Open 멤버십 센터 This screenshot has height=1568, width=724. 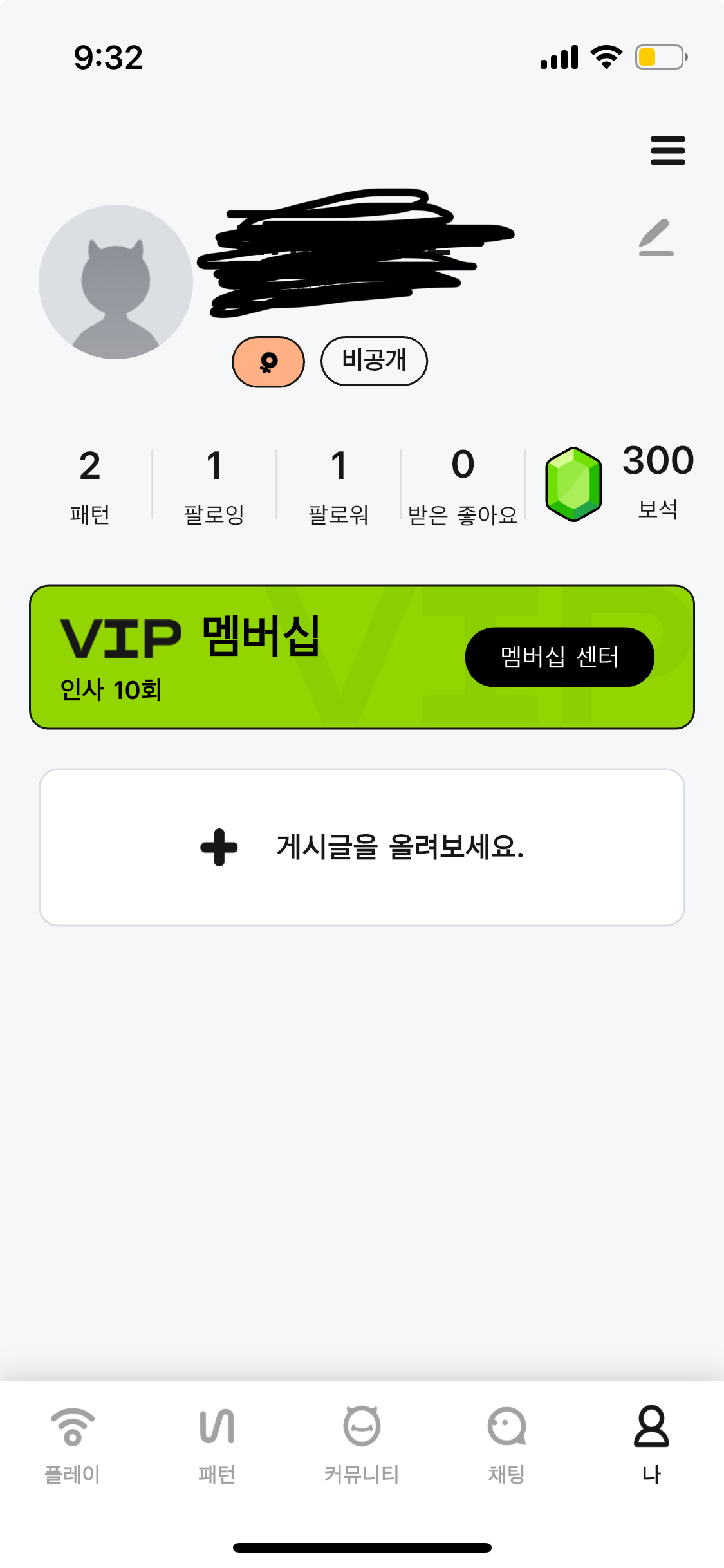[x=559, y=657]
